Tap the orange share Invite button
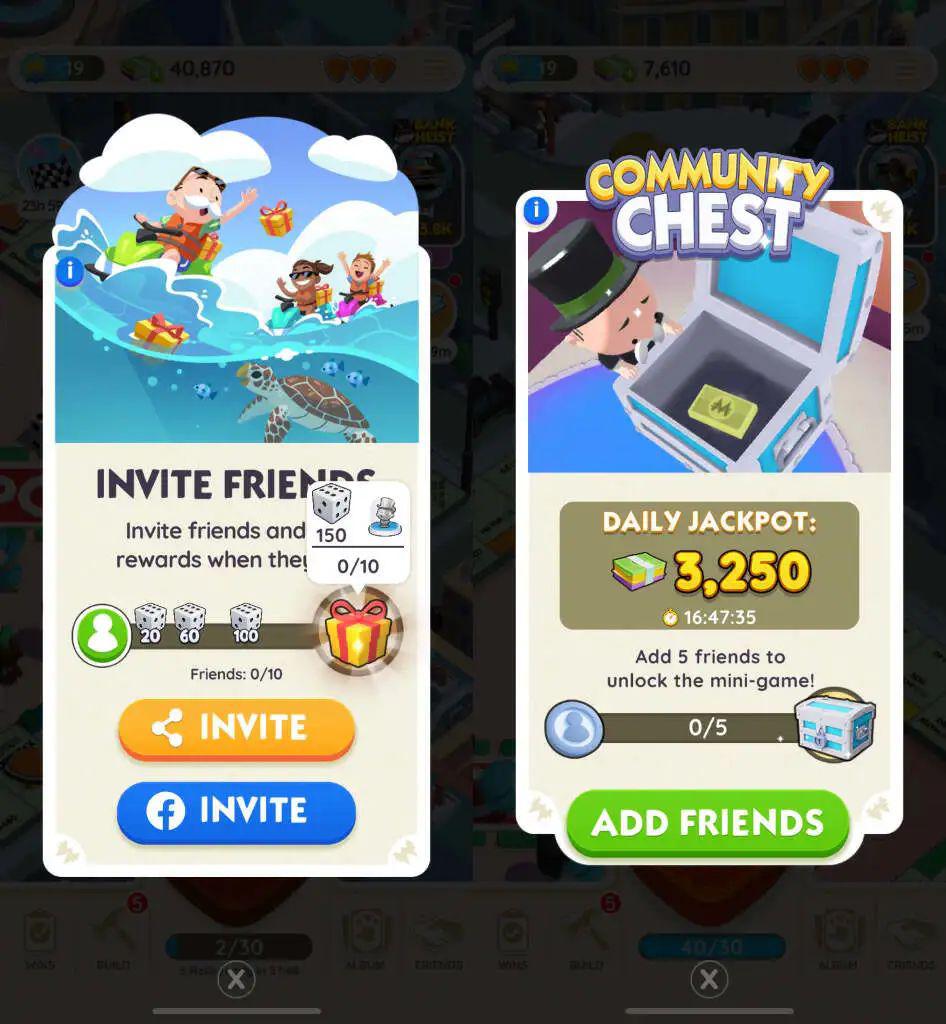This screenshot has width=946, height=1024. click(x=236, y=729)
